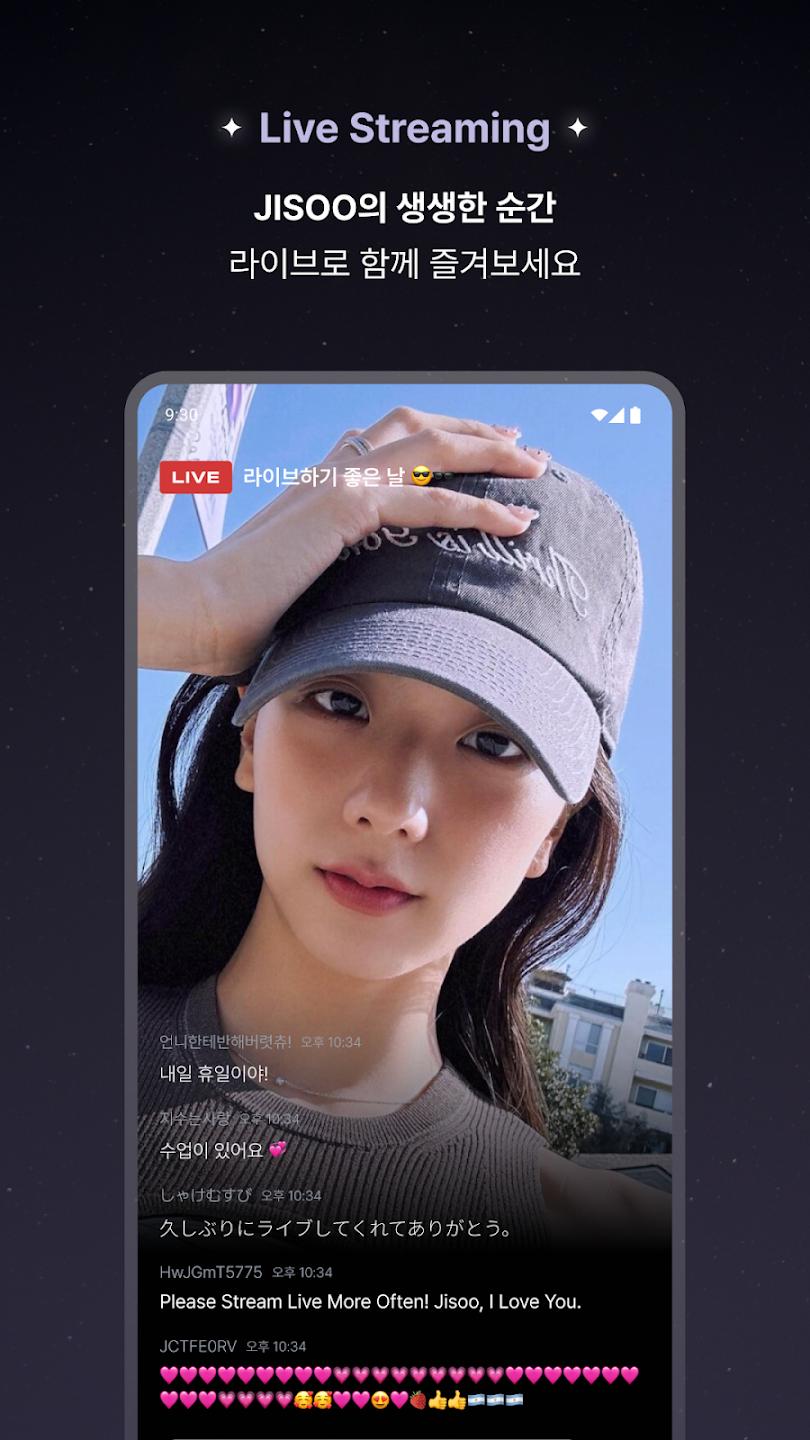Click the strawberry emoji in the chat
The image size is (810, 1440).
click(416, 1400)
